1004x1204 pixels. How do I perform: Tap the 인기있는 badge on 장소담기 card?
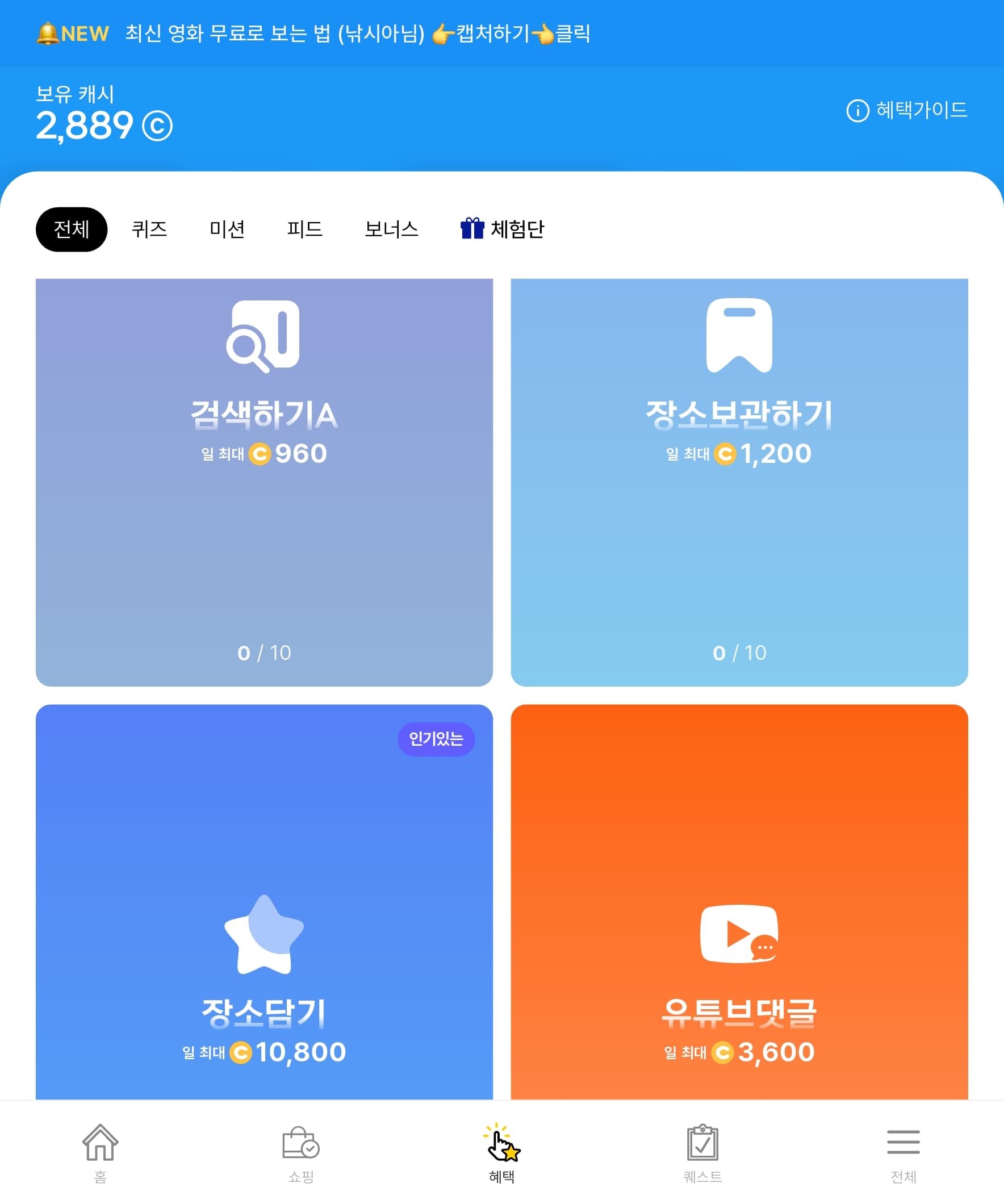click(x=436, y=739)
